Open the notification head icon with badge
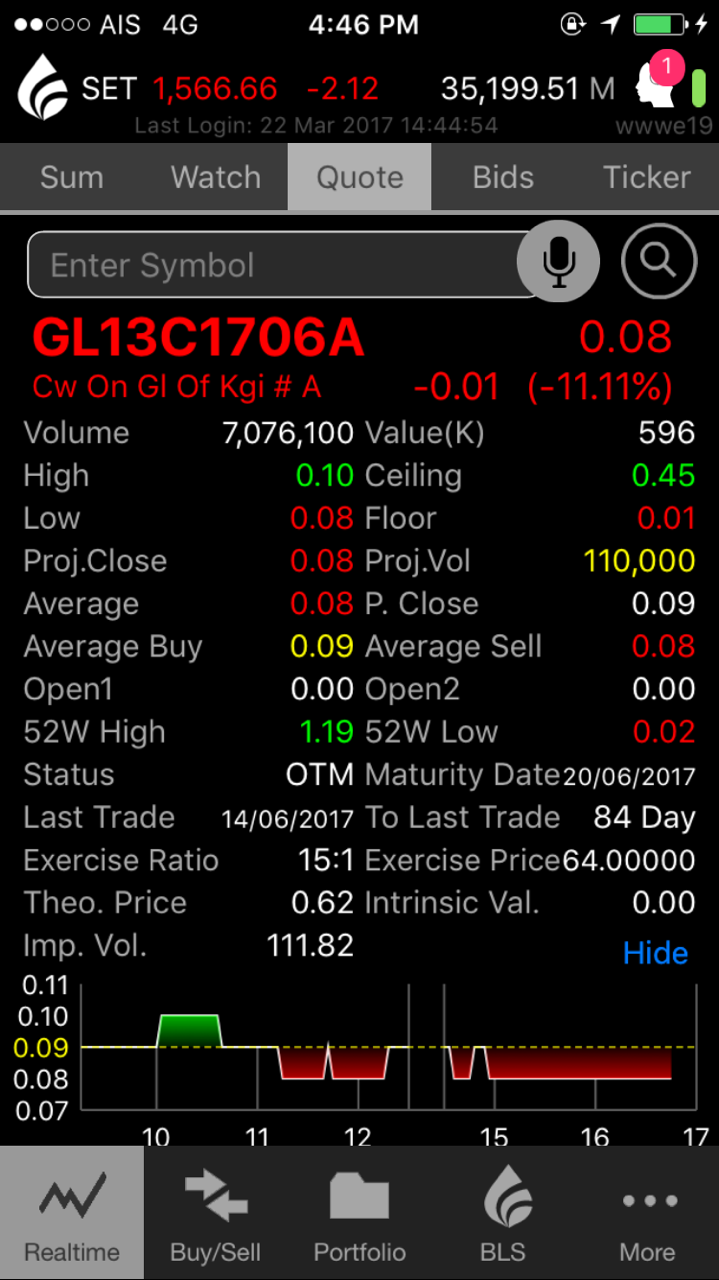 pyautogui.click(x=660, y=83)
